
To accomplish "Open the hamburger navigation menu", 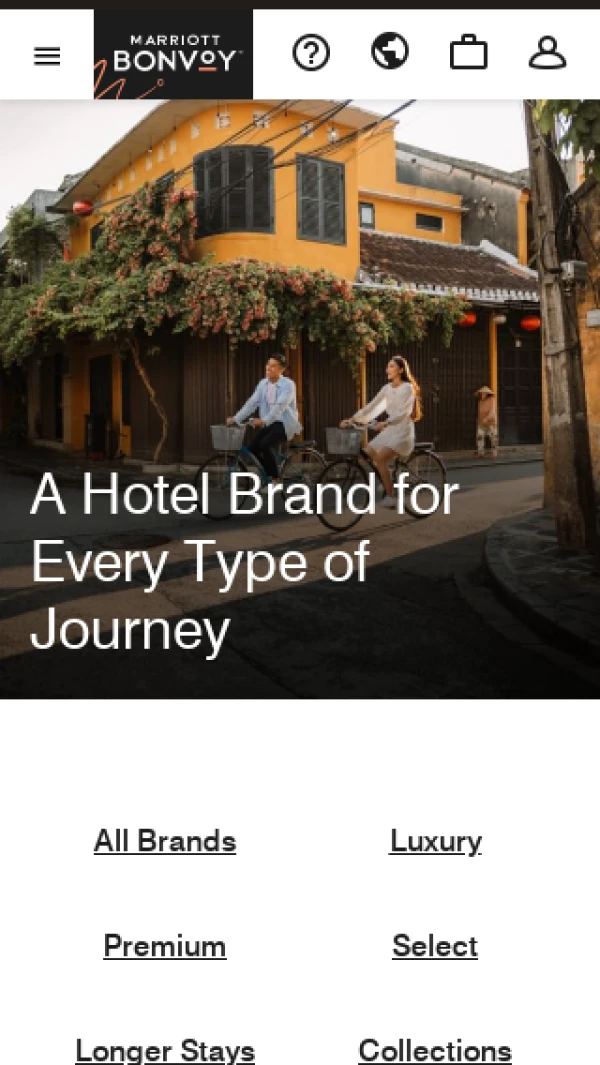I will pyautogui.click(x=47, y=56).
